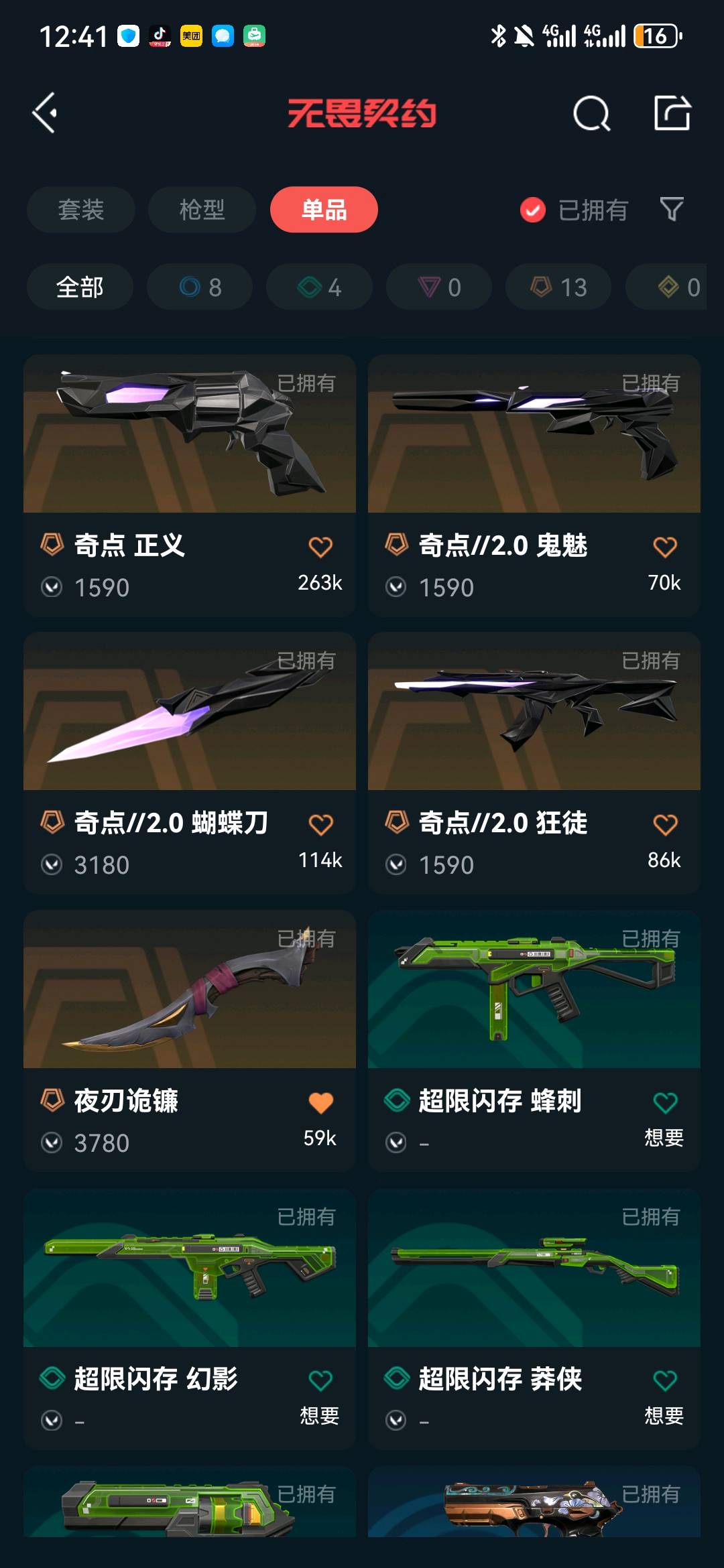Open the 超限闪存 幻影 card
Screen dimensions: 724x1568
click(x=190, y=1319)
